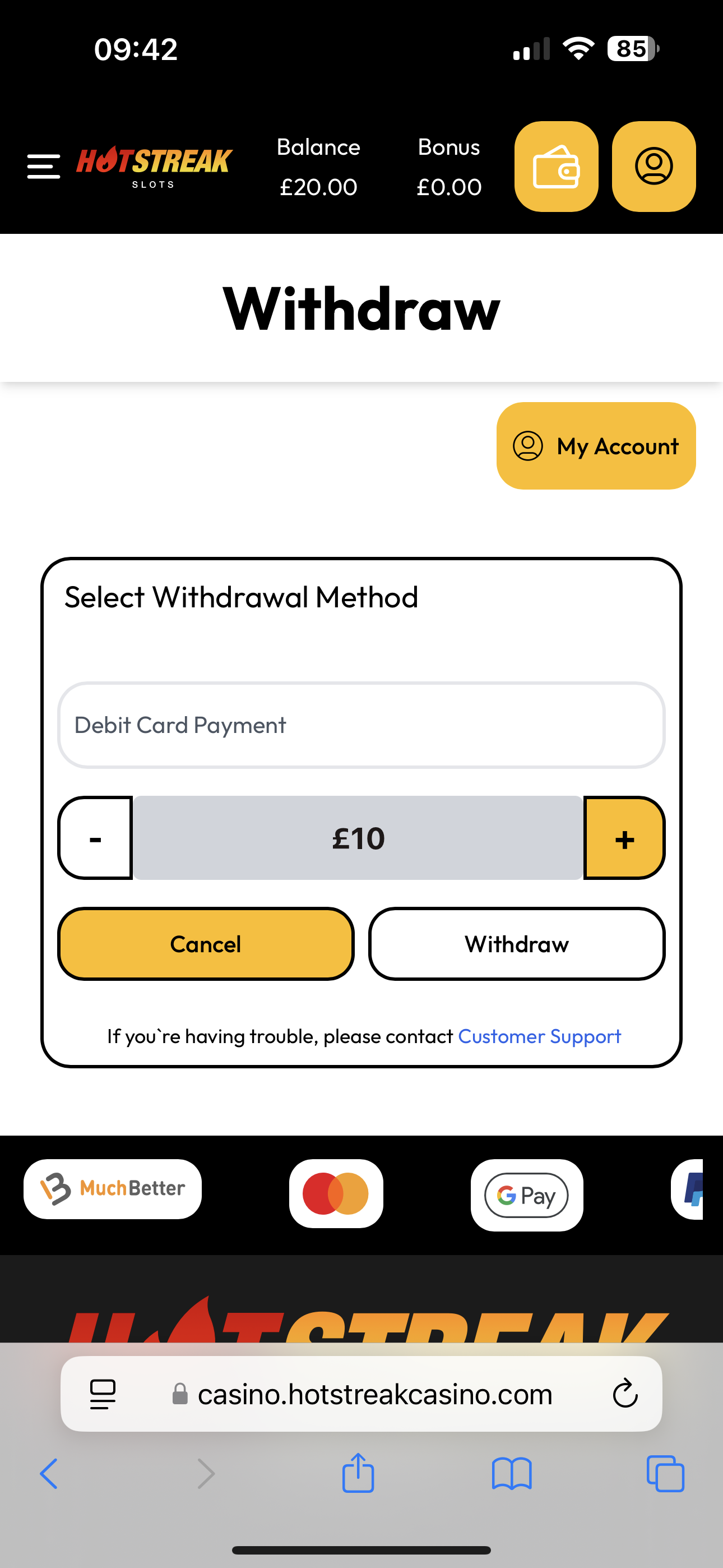Open the Debit Card Payment method selector
The width and height of the screenshot is (723, 1568).
[x=361, y=725]
